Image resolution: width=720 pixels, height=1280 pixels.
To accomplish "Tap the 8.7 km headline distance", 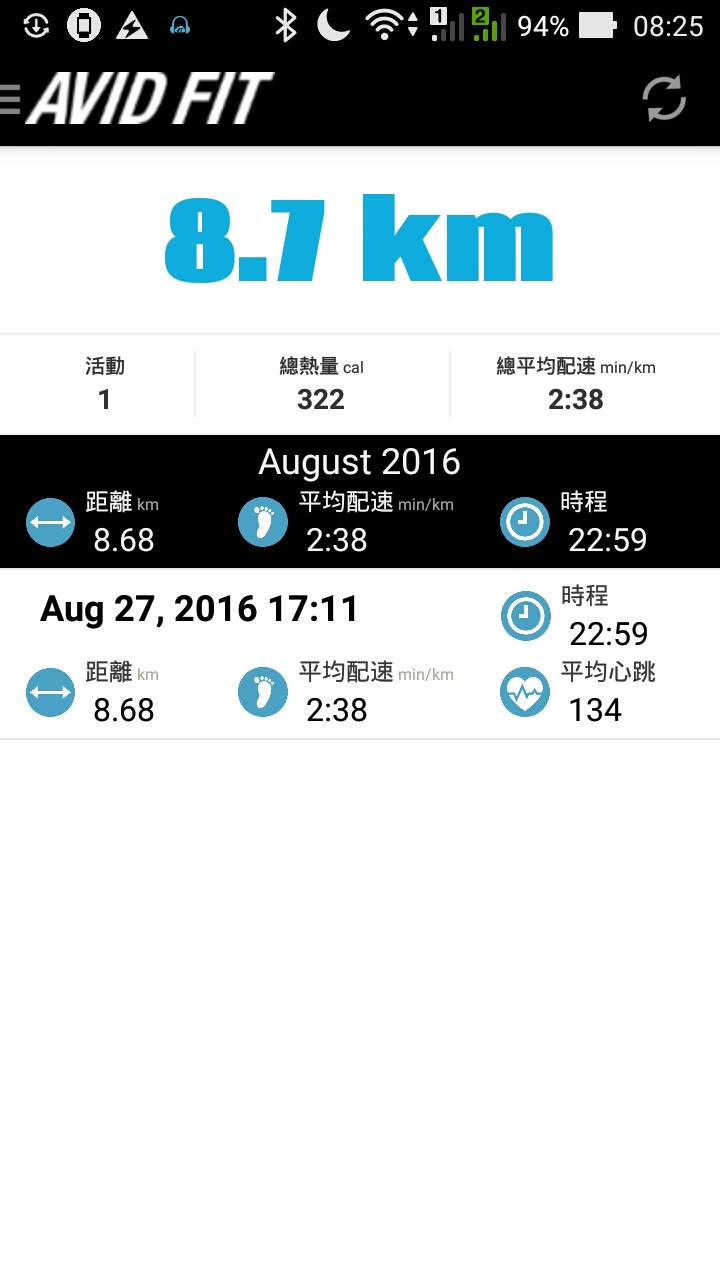I will [x=360, y=238].
